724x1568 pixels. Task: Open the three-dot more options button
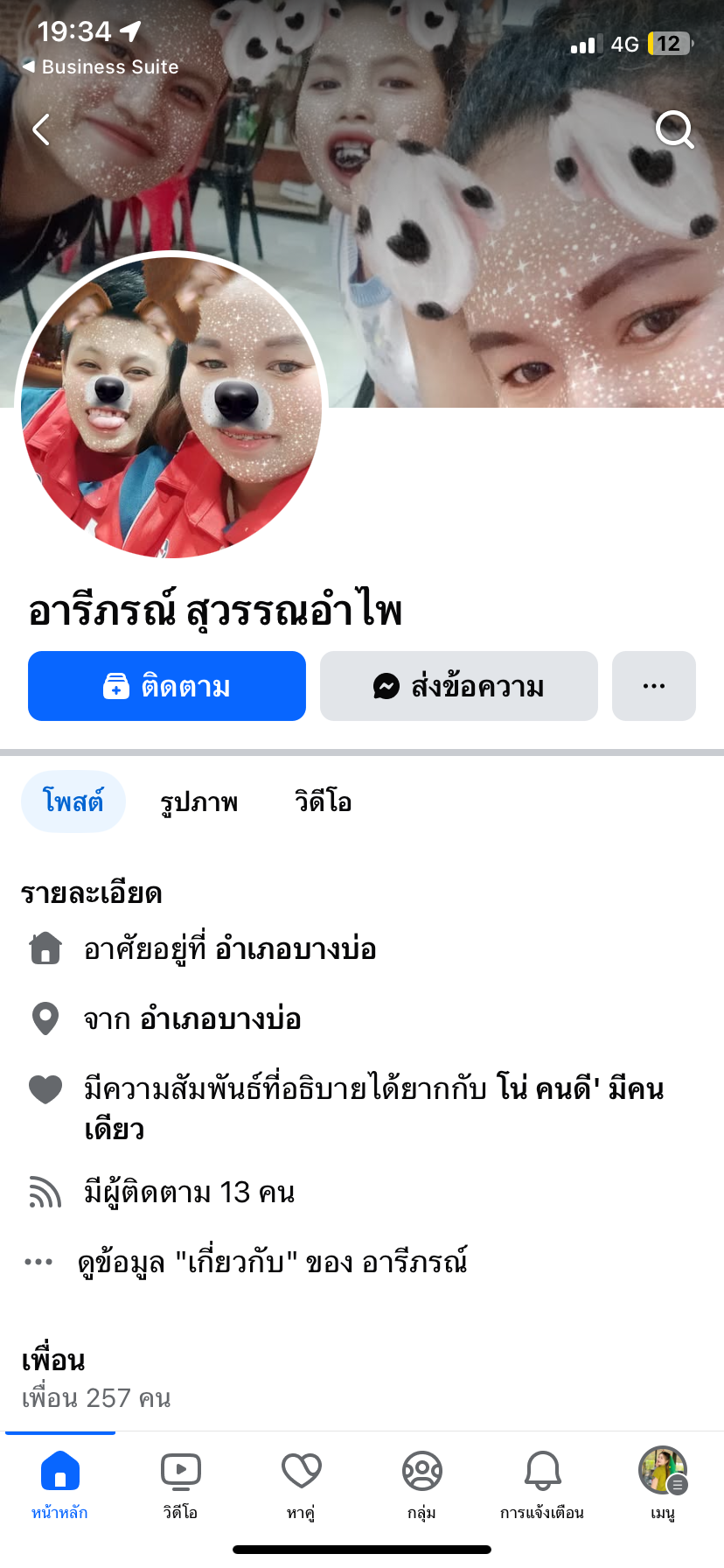[653, 686]
